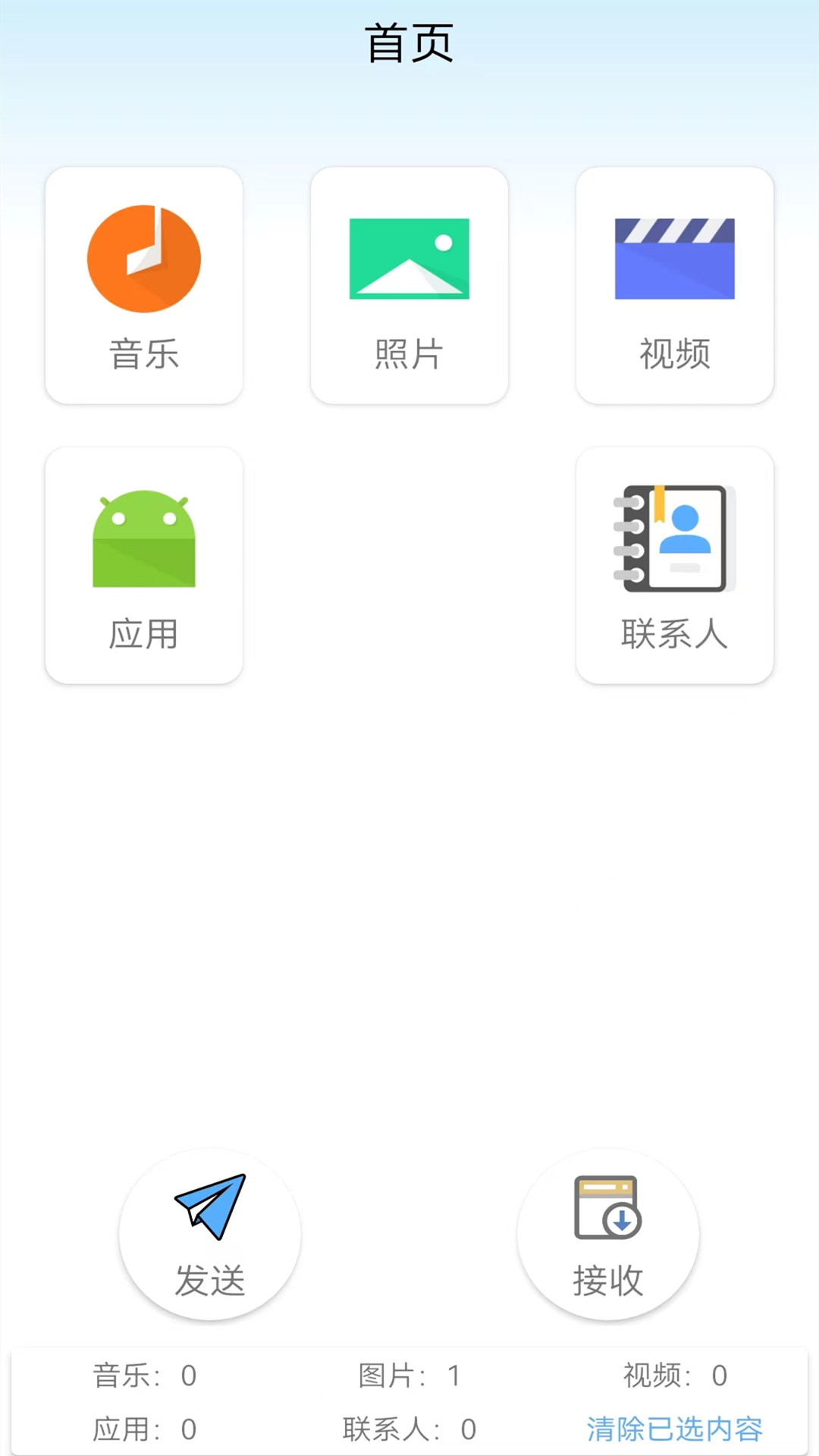Select the 视频 (Videos) movie clapper icon
The width and height of the screenshot is (819, 1456).
[x=675, y=258]
